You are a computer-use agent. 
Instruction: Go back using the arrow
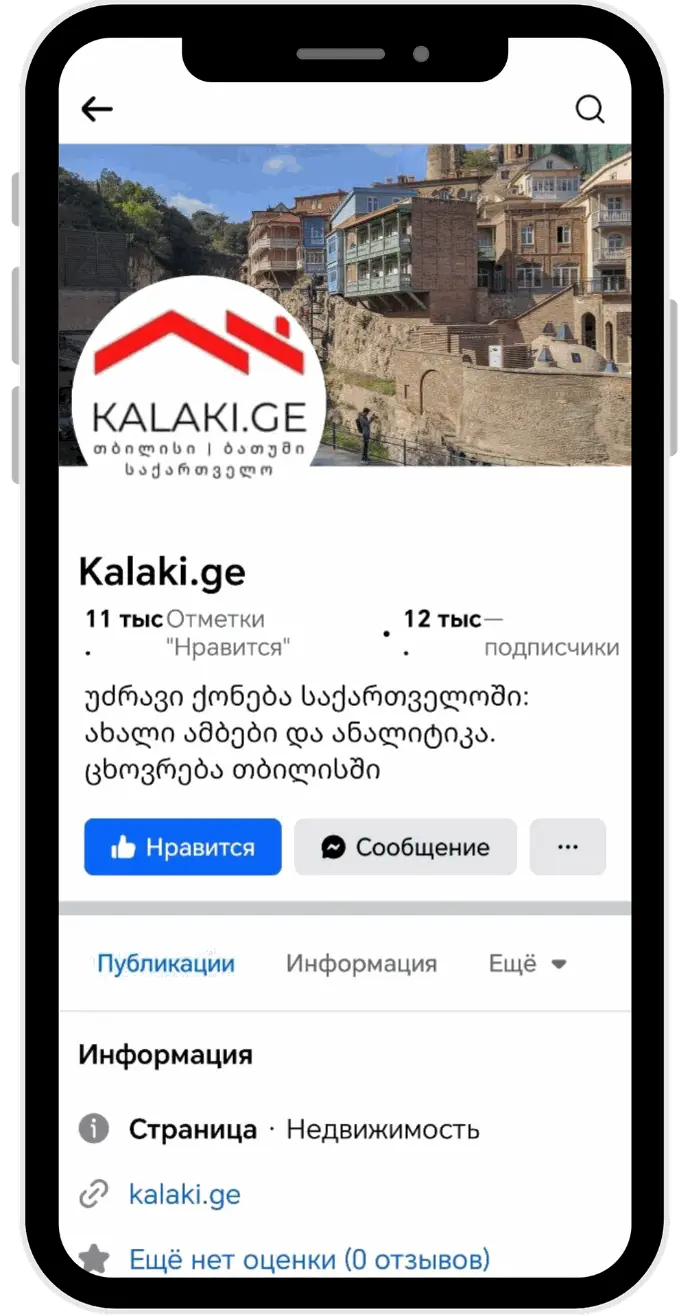click(97, 109)
